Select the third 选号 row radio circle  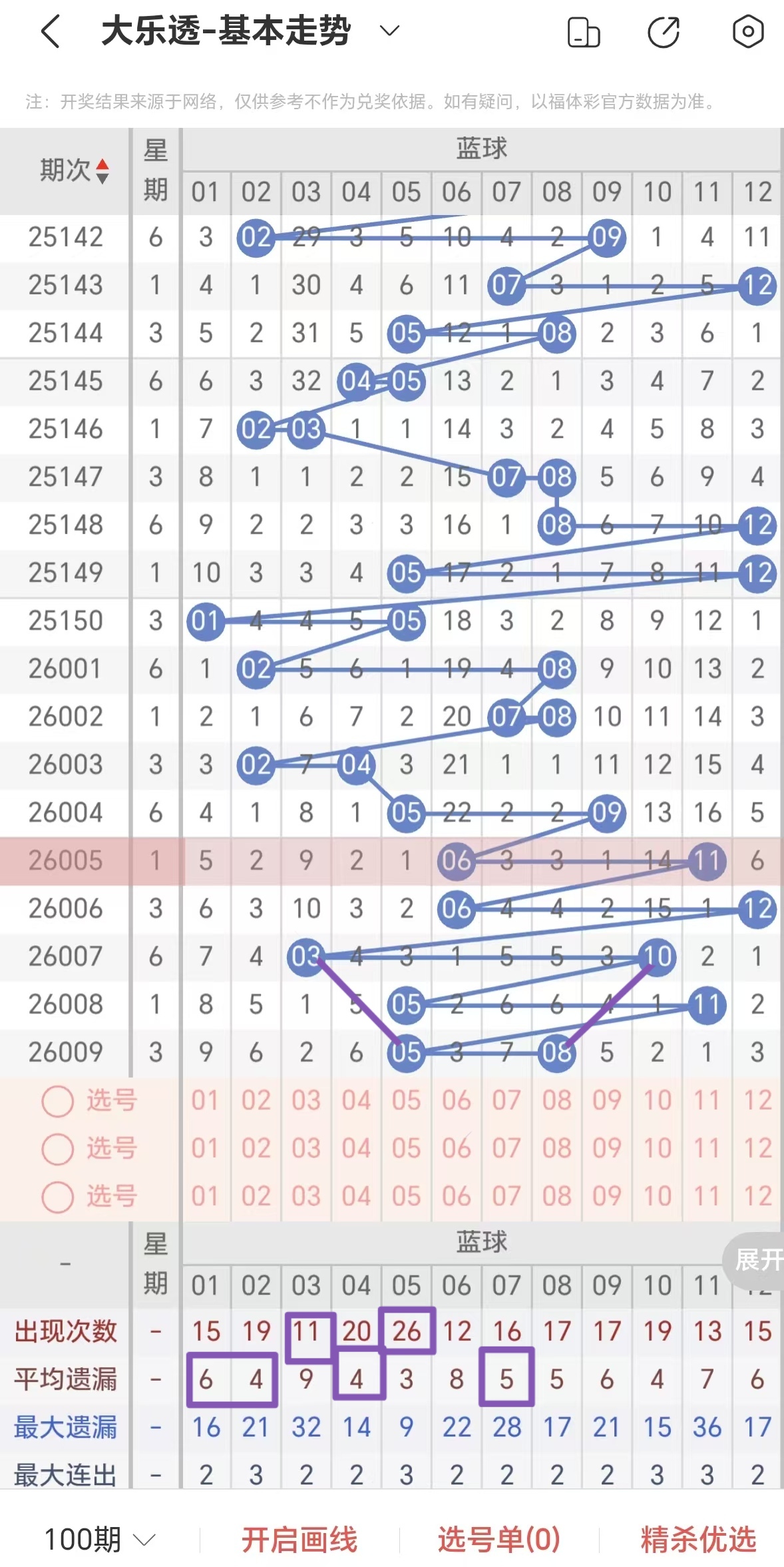point(57,1197)
